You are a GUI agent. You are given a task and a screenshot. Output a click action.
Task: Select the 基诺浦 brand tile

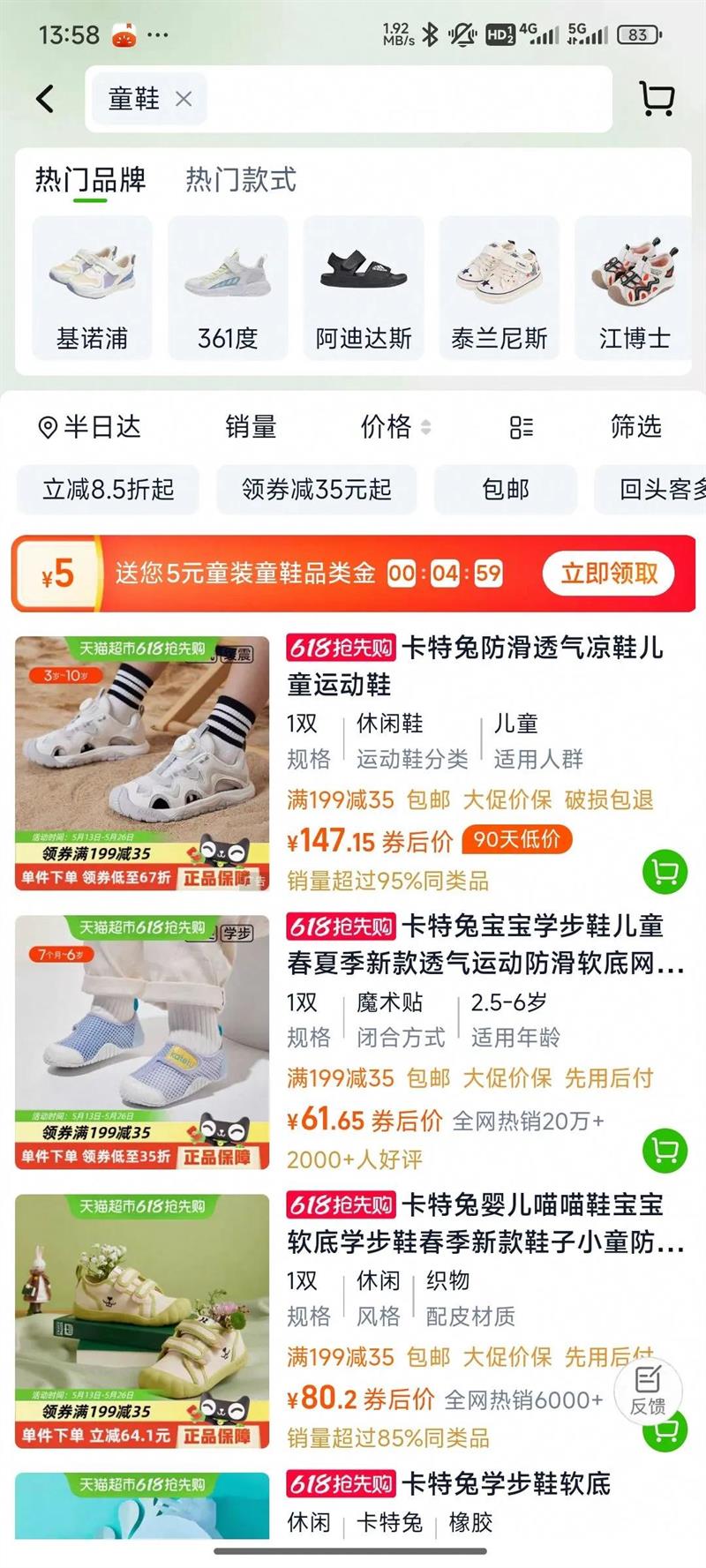[x=92, y=288]
